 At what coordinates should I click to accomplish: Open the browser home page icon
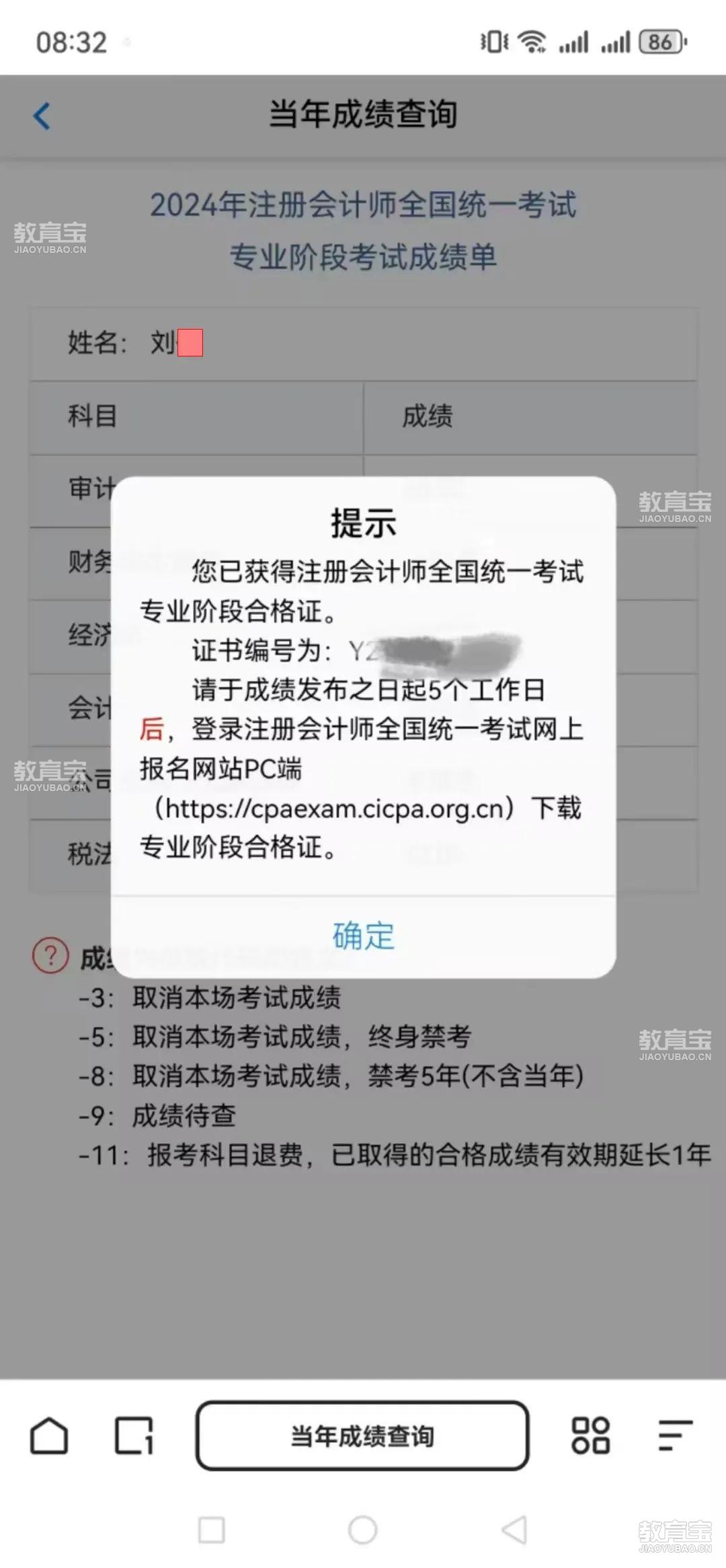49,1435
